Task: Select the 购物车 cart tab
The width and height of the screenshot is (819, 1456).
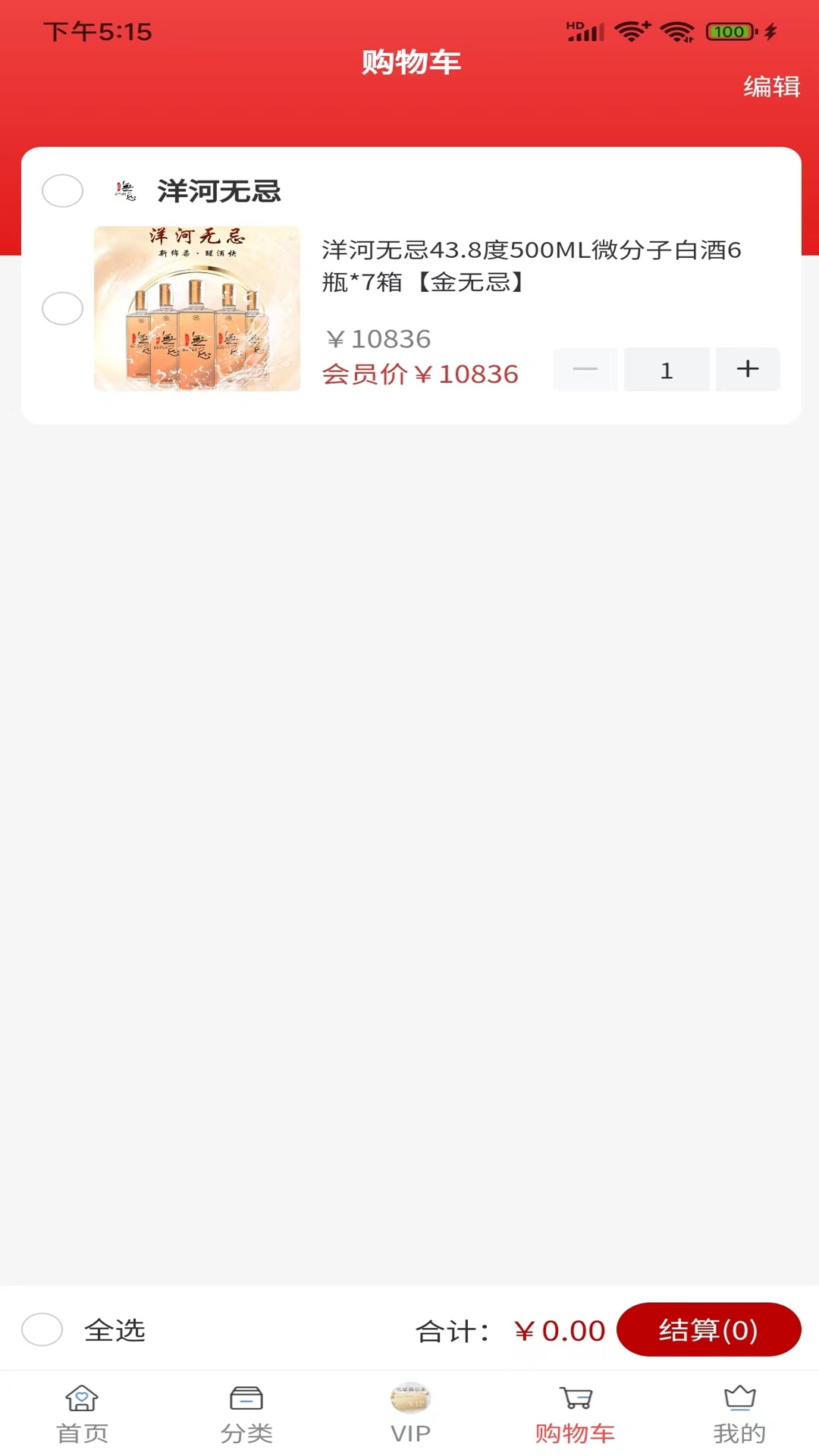Action: click(x=575, y=1414)
